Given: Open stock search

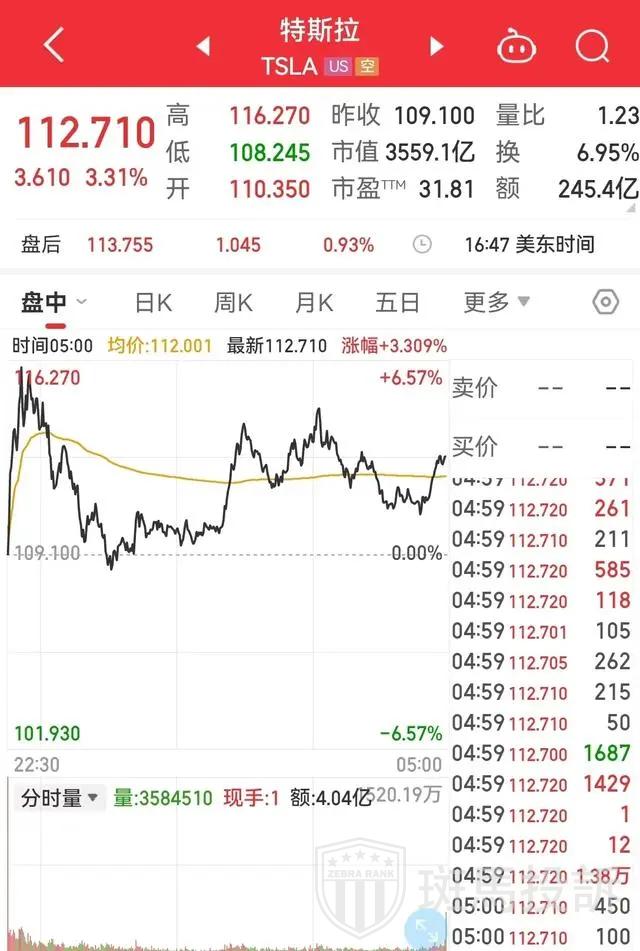Looking at the screenshot, I should click(592, 45).
